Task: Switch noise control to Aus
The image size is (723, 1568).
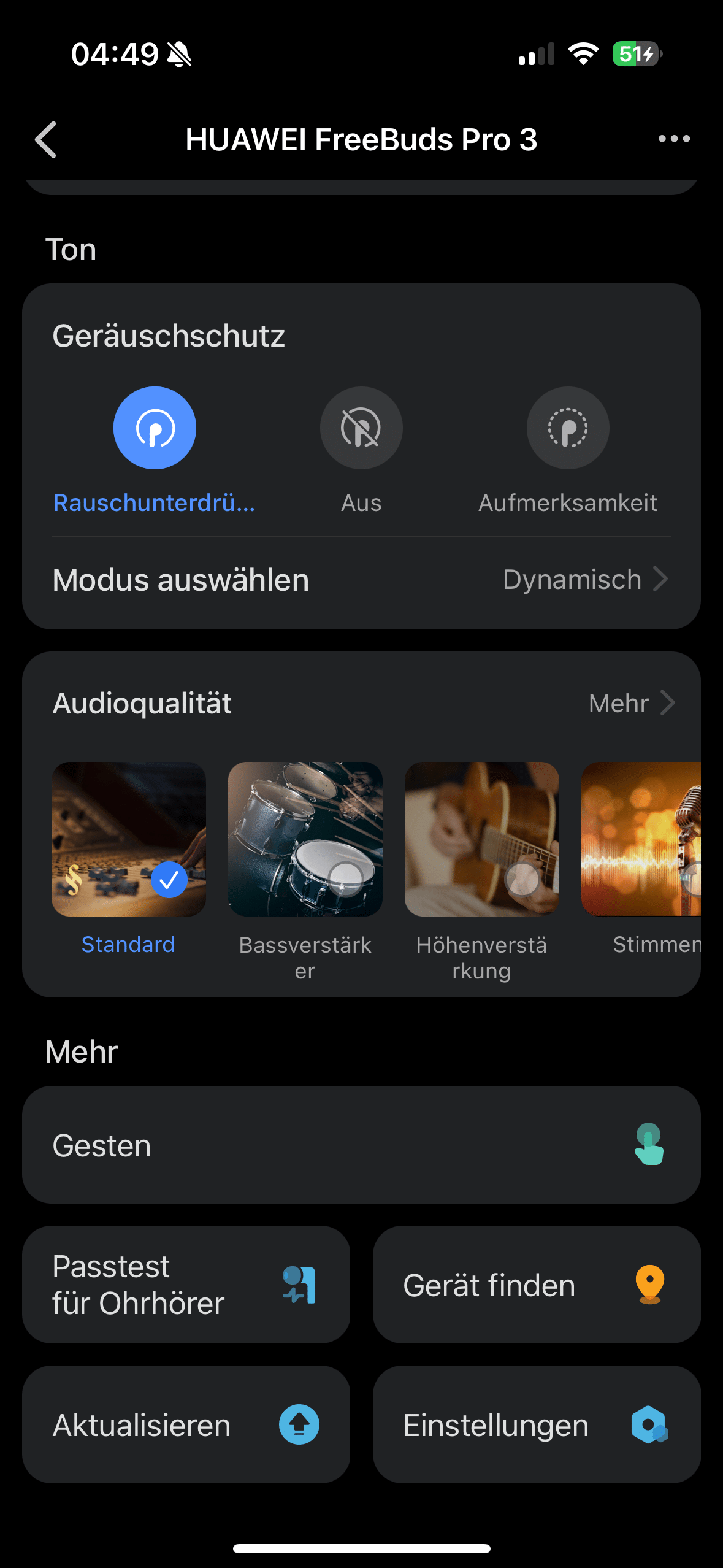Action: pos(361,428)
